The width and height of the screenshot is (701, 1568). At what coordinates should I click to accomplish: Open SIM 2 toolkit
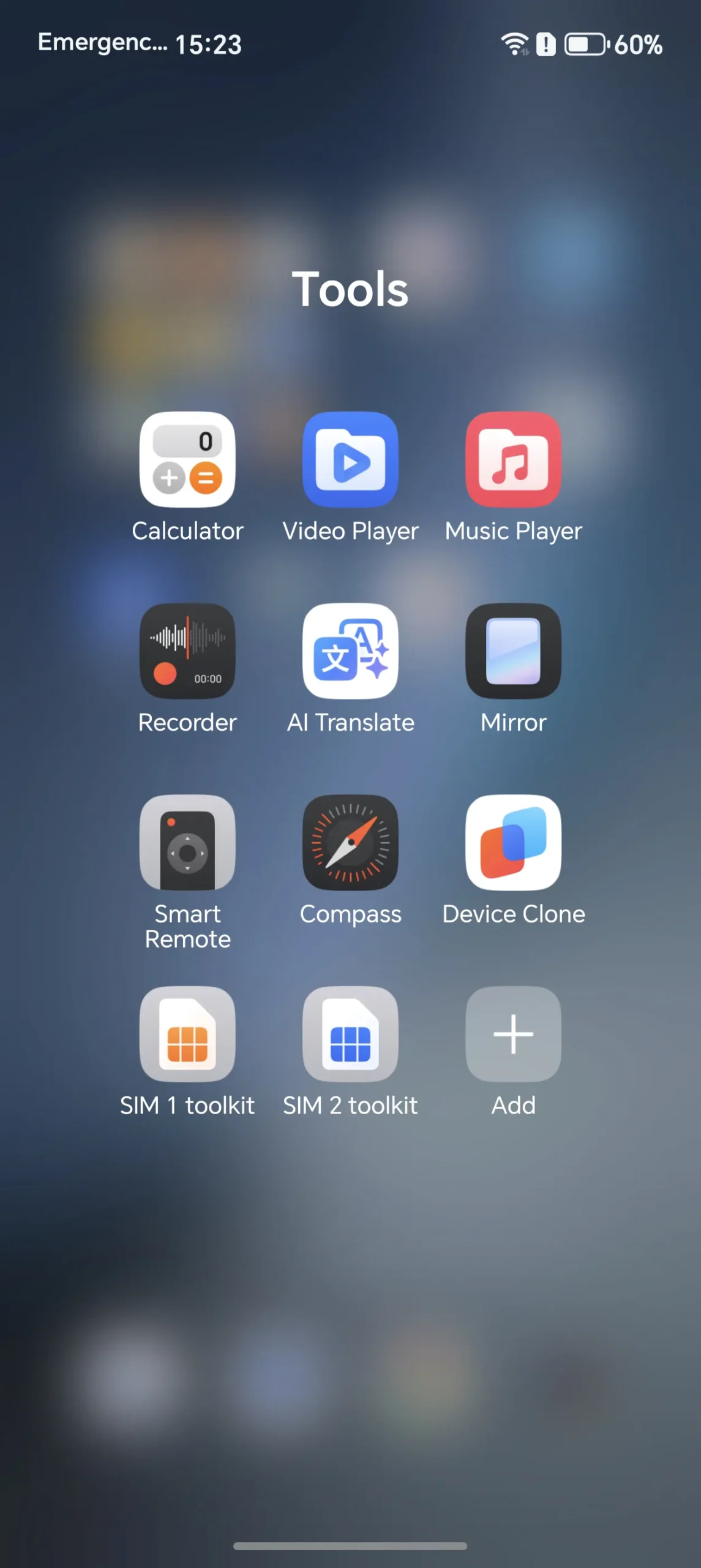[x=350, y=1034]
